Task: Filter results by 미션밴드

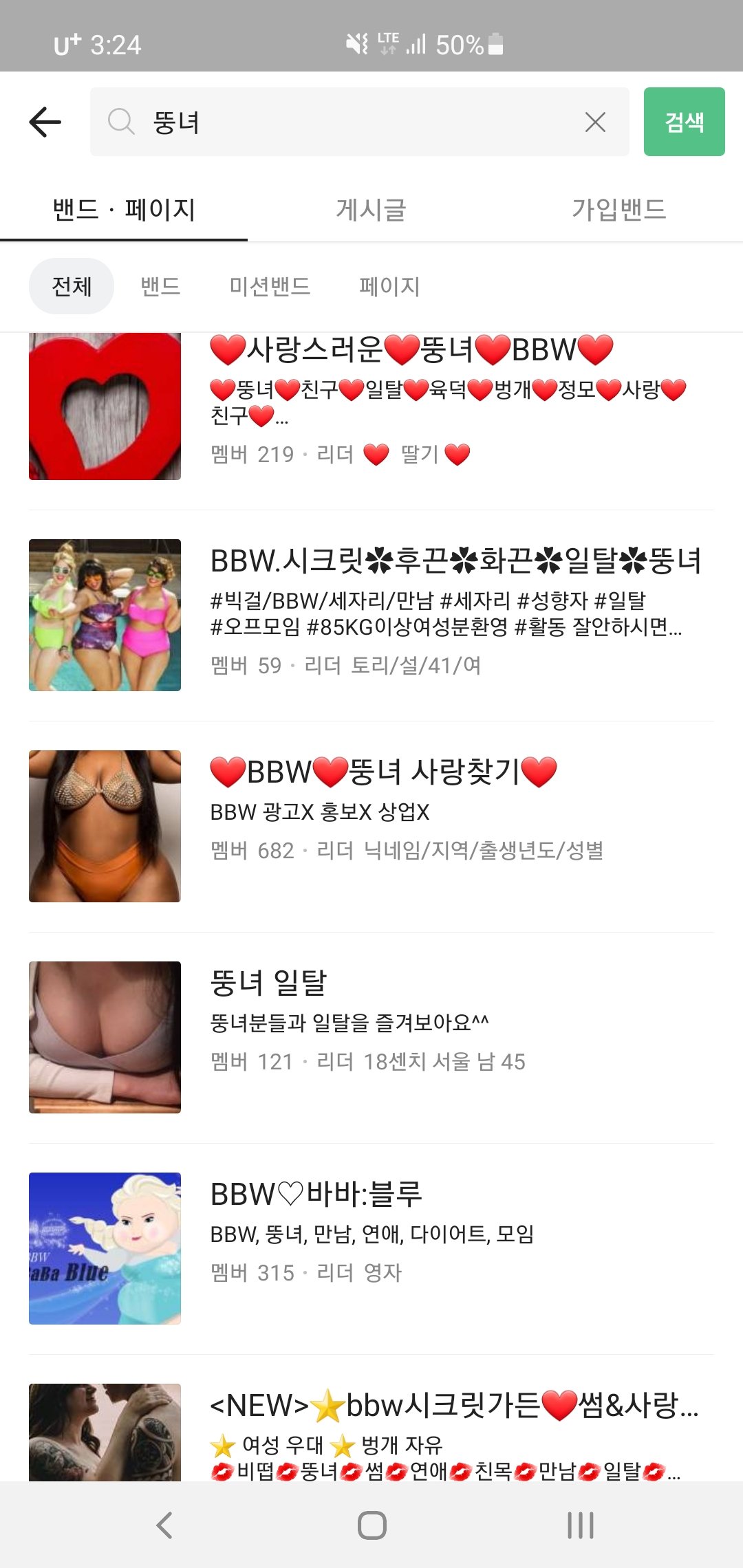Action: click(270, 286)
